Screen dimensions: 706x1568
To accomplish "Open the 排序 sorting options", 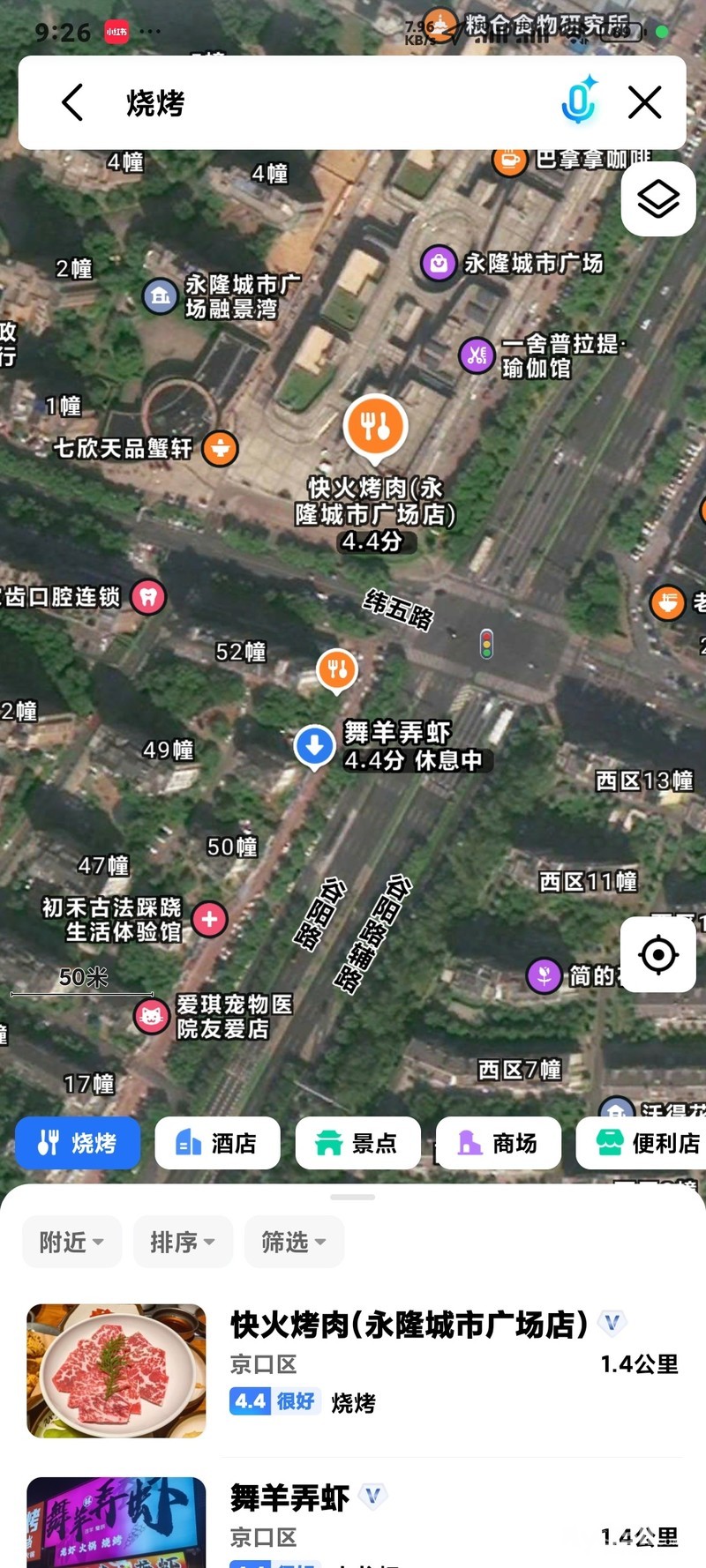I will (183, 1242).
